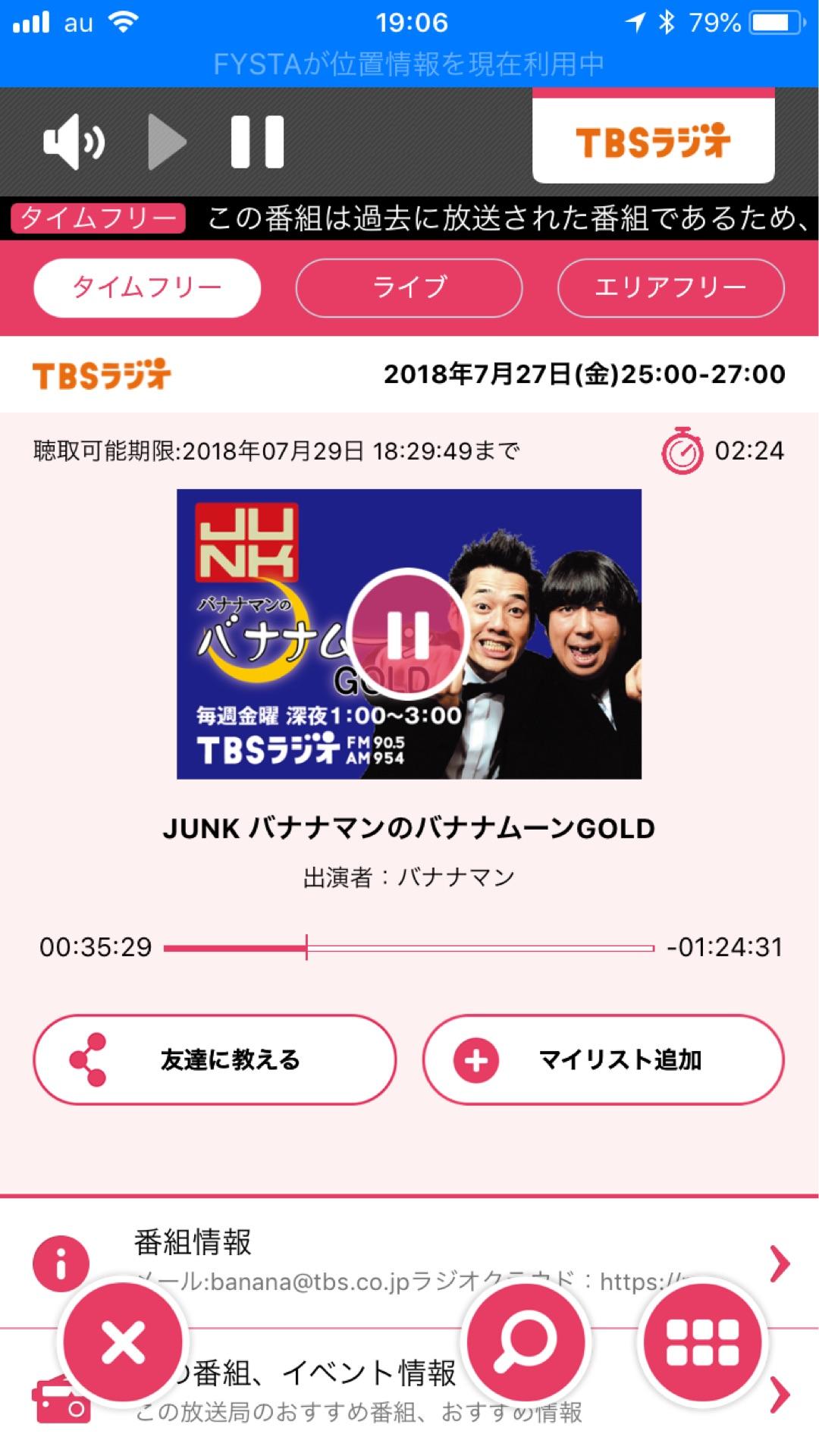Select the タイムフリー tab

coord(147,287)
